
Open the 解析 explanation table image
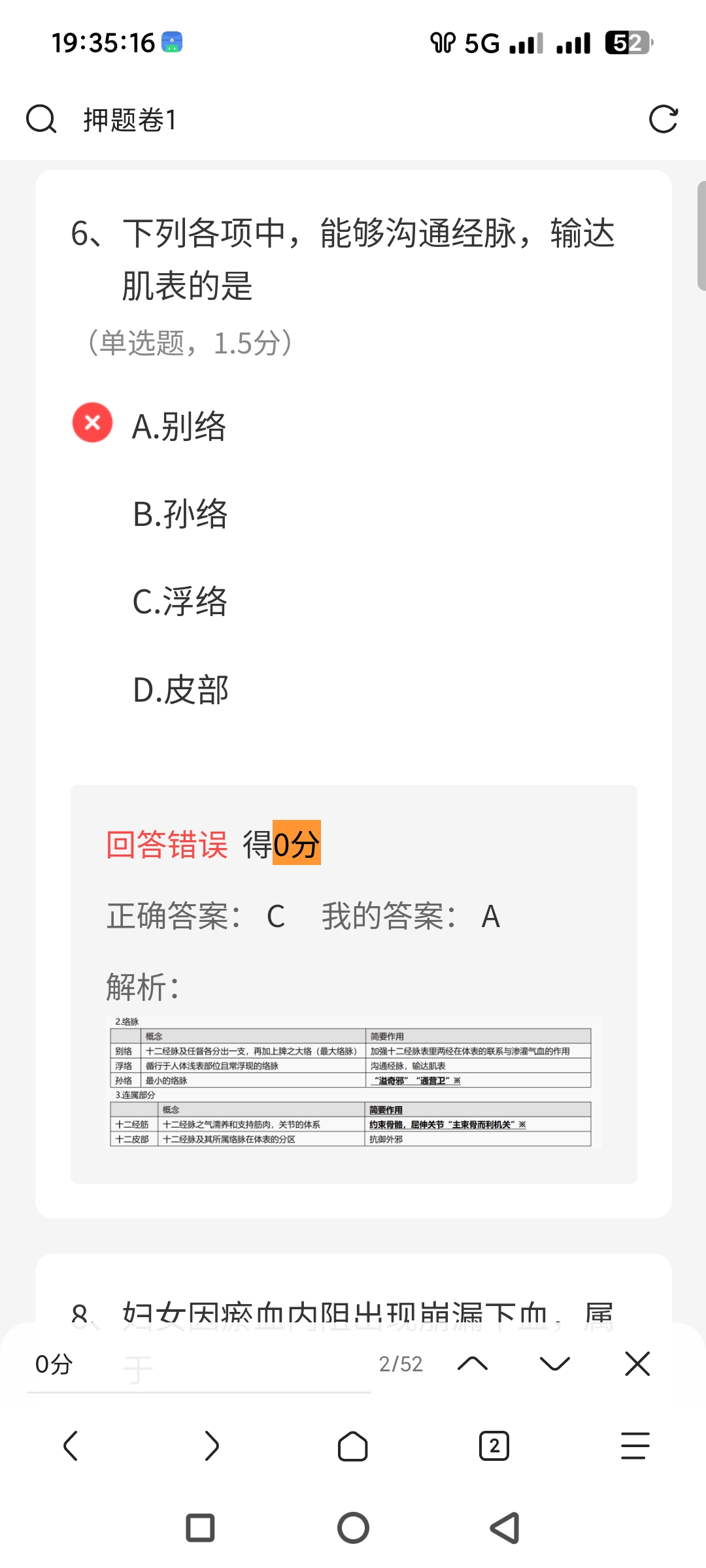pos(353,1082)
